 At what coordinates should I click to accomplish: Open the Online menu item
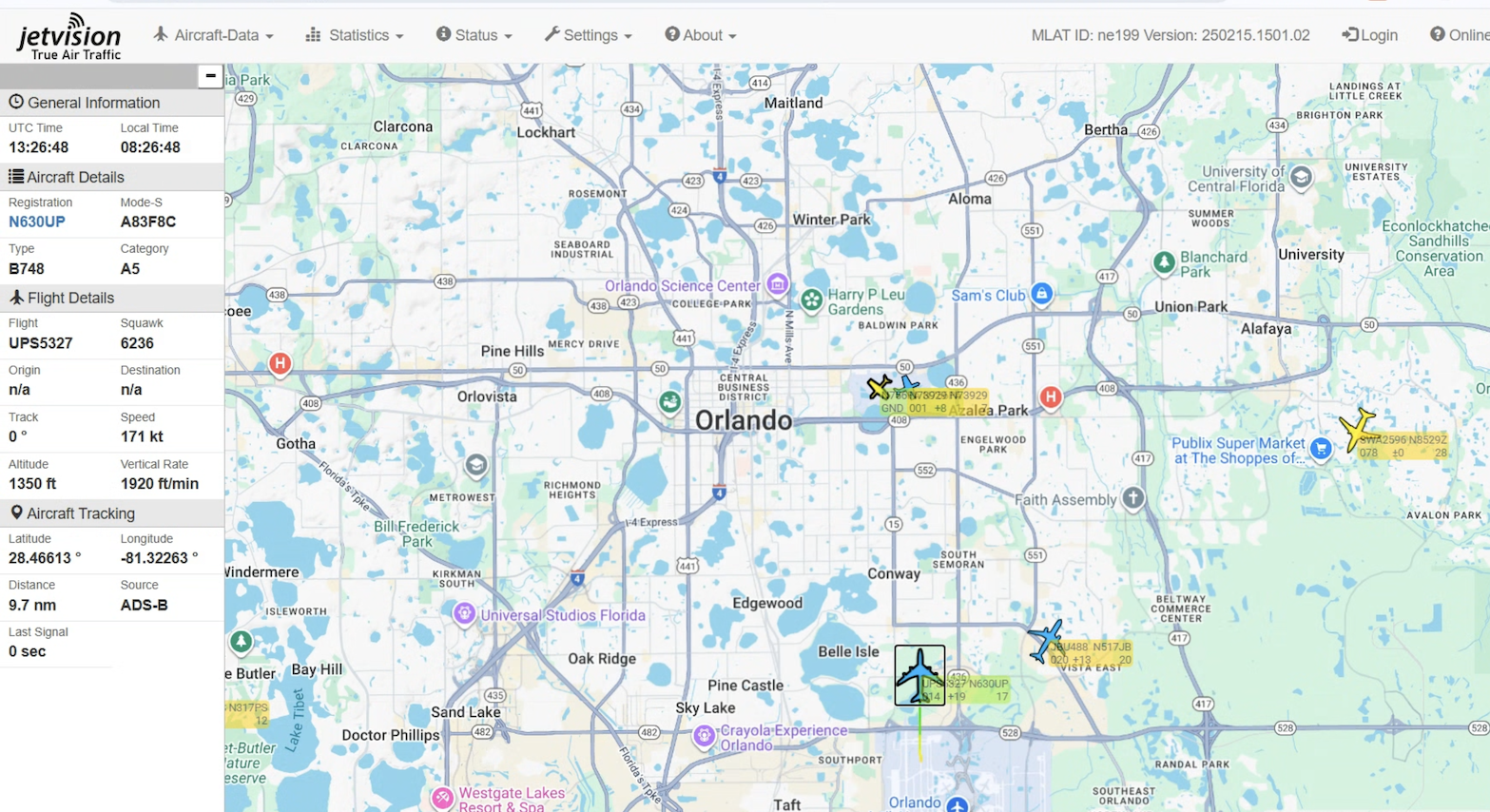coord(1461,35)
